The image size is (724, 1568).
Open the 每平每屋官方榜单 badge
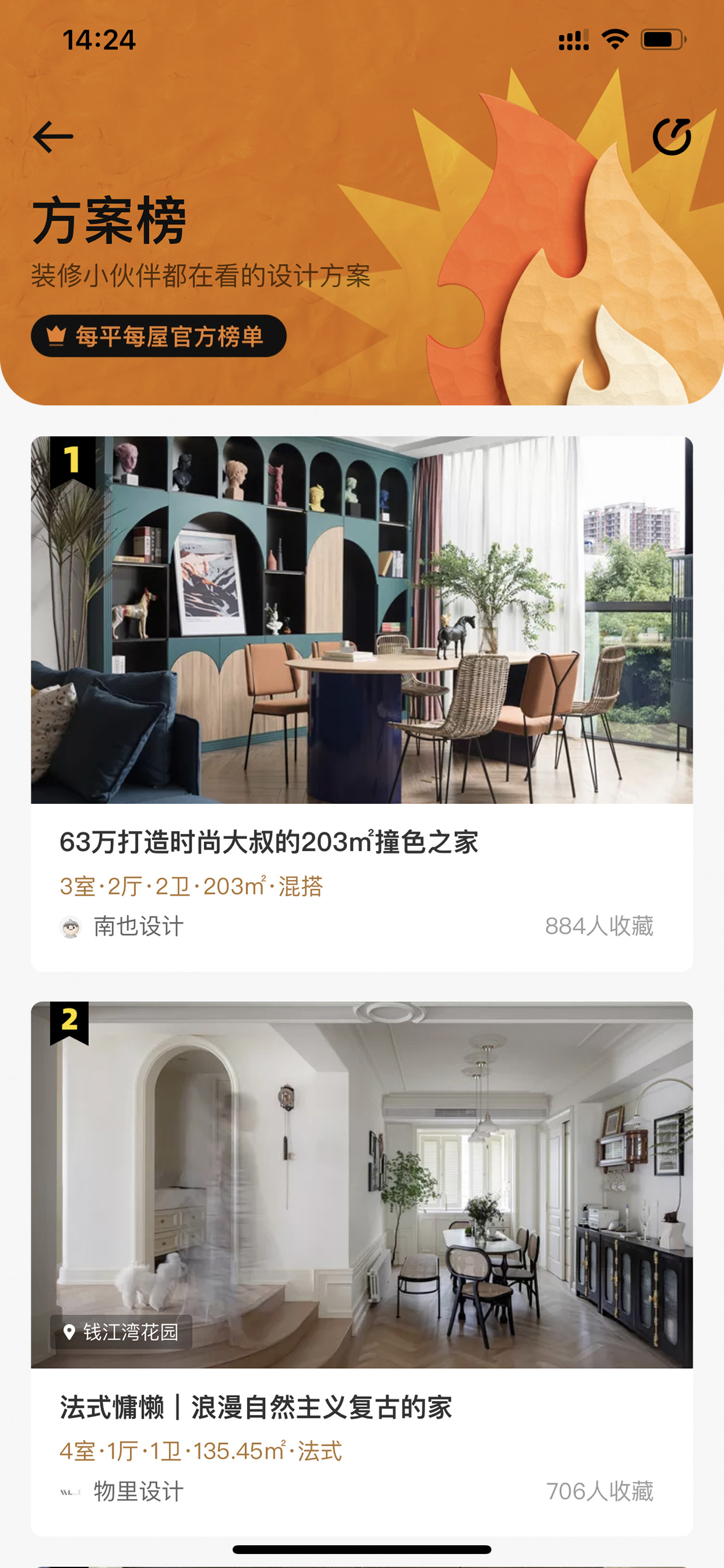159,336
